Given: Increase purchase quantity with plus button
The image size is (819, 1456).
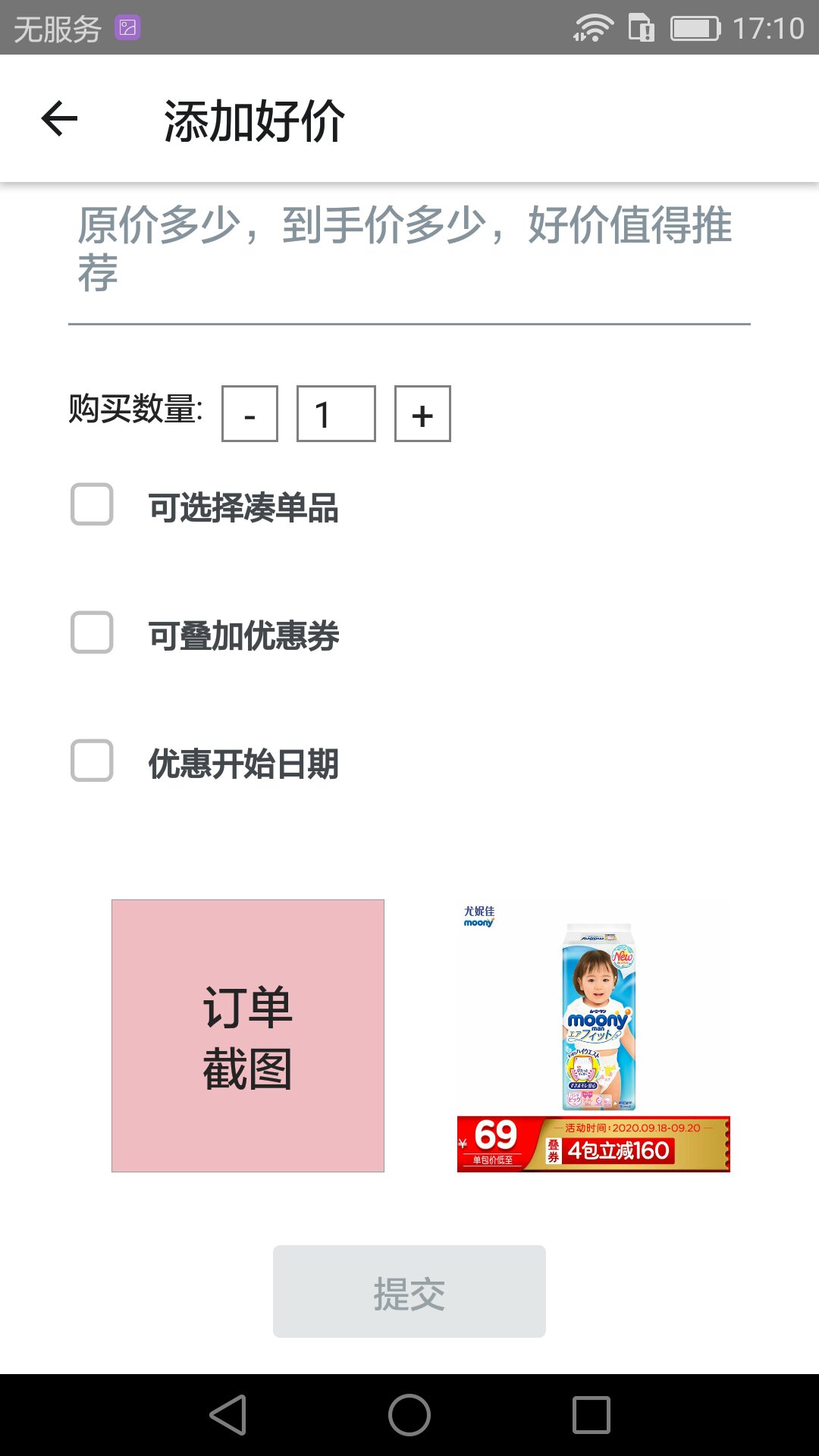Looking at the screenshot, I should pos(422,414).
